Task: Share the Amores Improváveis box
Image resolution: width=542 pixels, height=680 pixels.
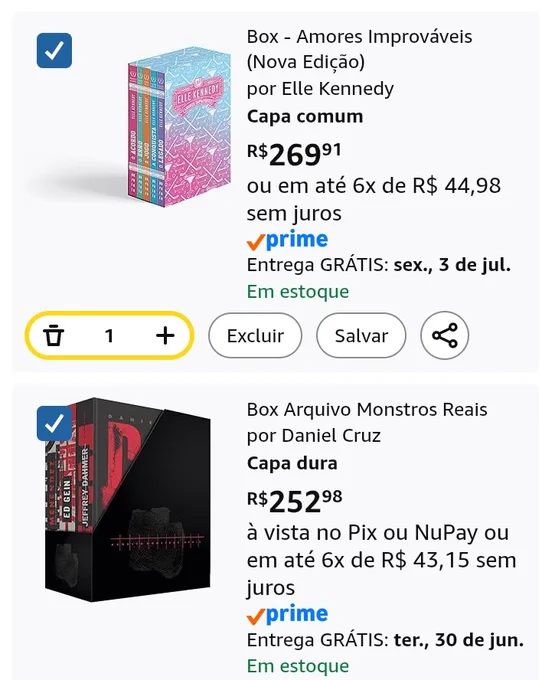Action: (x=444, y=336)
